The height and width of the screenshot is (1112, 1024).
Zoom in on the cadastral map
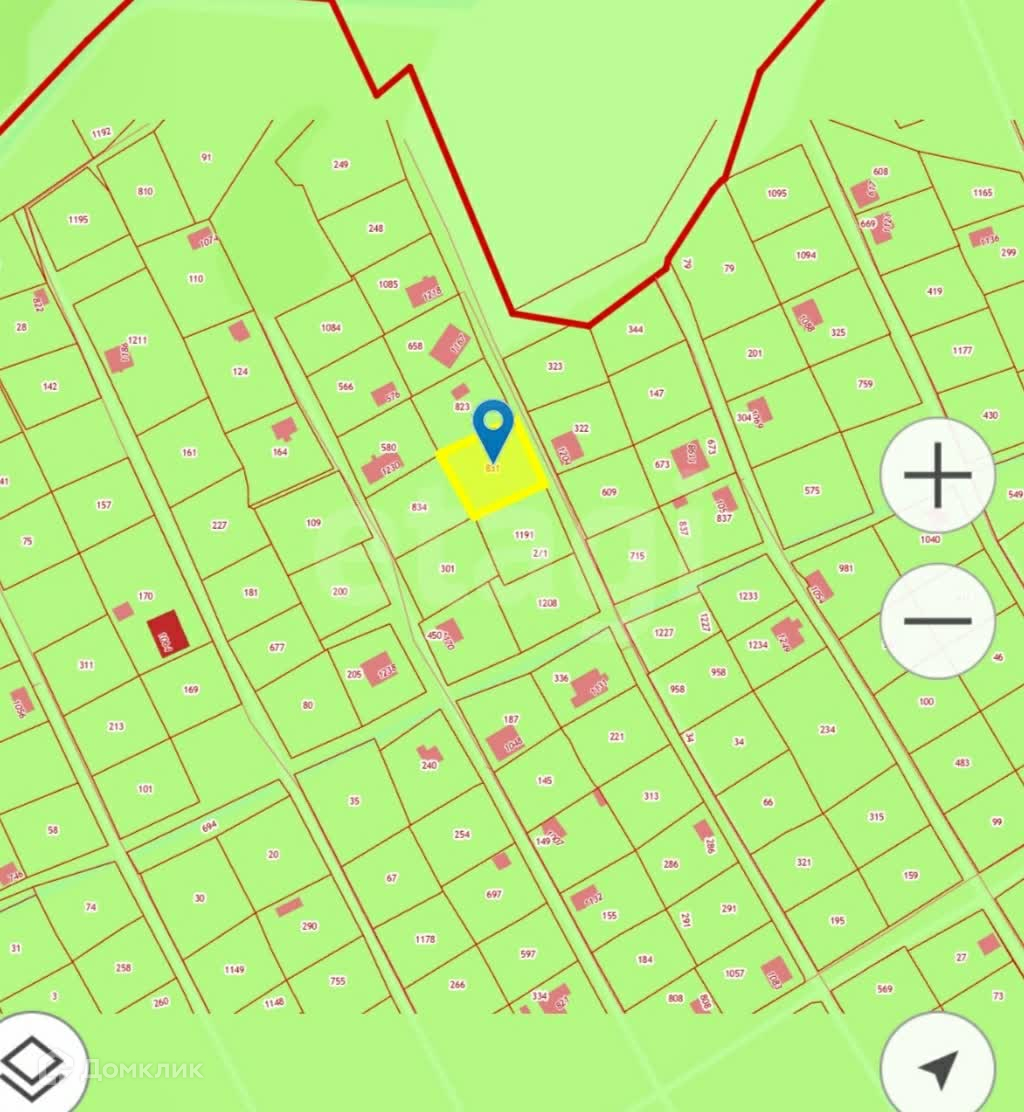tap(937, 475)
